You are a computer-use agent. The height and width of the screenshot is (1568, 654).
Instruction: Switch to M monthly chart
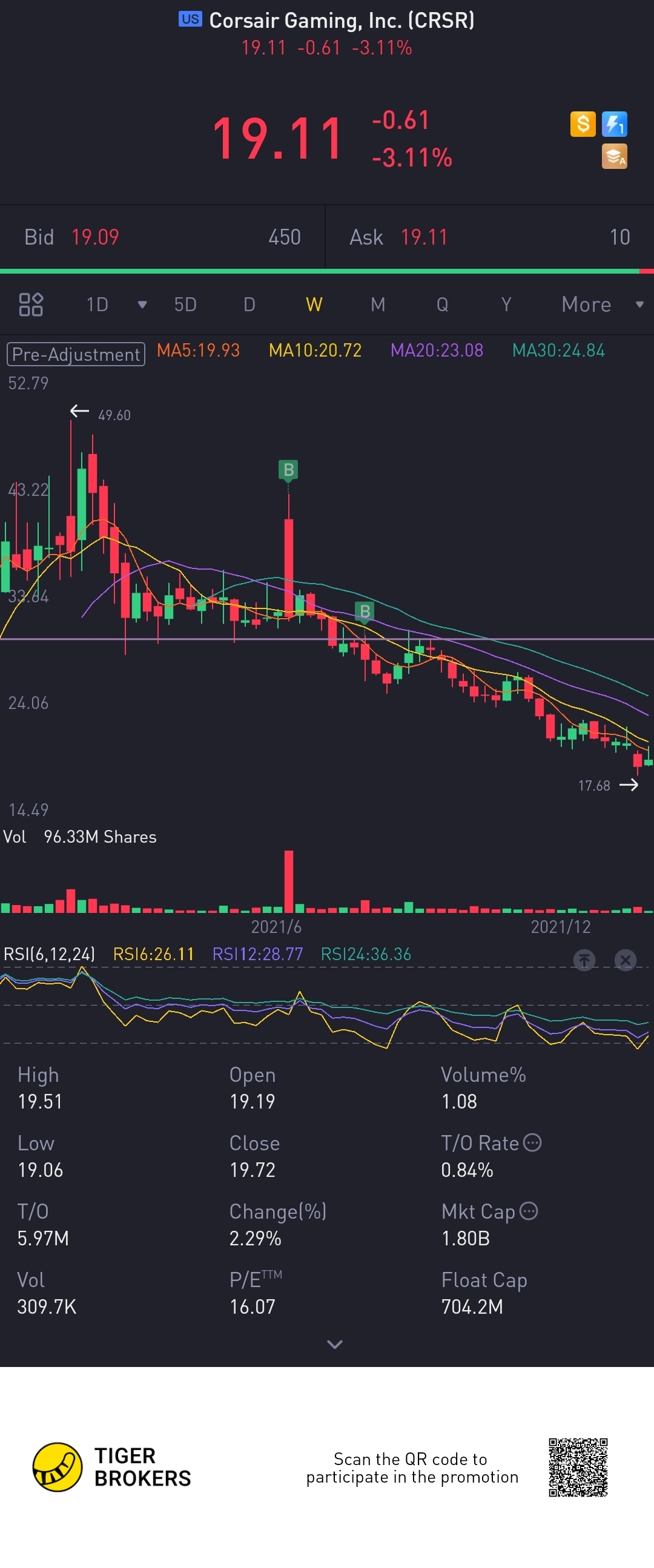coord(377,305)
